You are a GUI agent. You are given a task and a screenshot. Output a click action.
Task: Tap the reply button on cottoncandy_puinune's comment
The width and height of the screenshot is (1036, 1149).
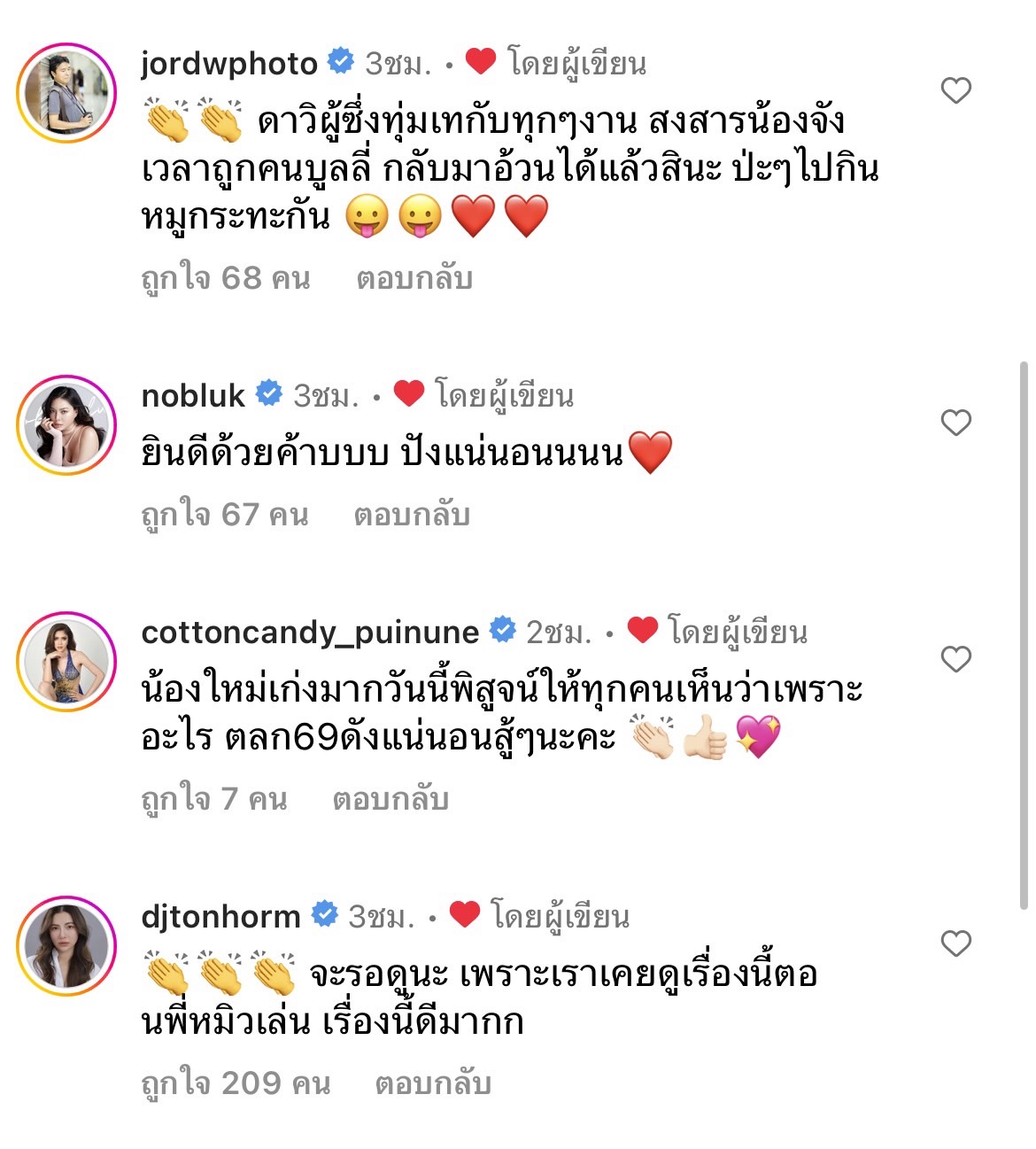tap(395, 797)
